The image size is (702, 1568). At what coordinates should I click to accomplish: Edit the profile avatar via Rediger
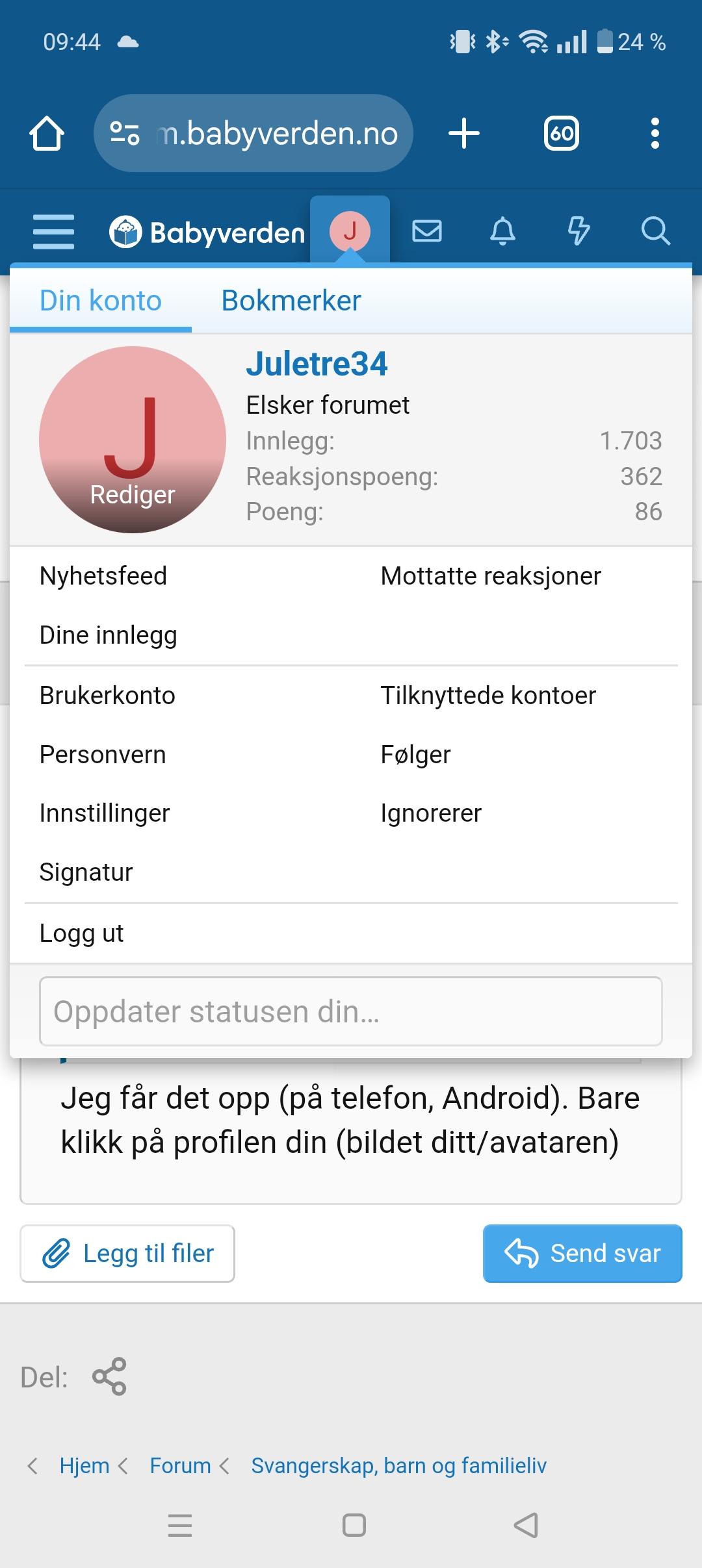[133, 494]
